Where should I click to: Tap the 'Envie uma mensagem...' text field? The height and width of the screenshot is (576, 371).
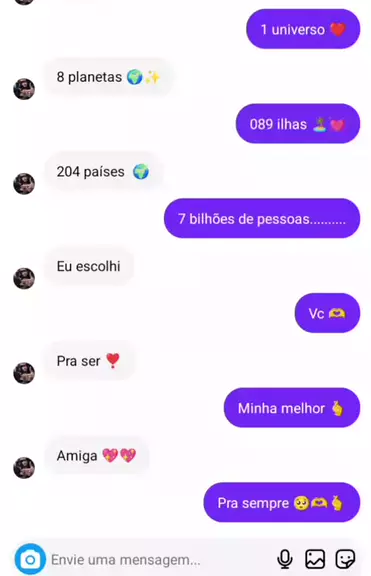(158, 560)
